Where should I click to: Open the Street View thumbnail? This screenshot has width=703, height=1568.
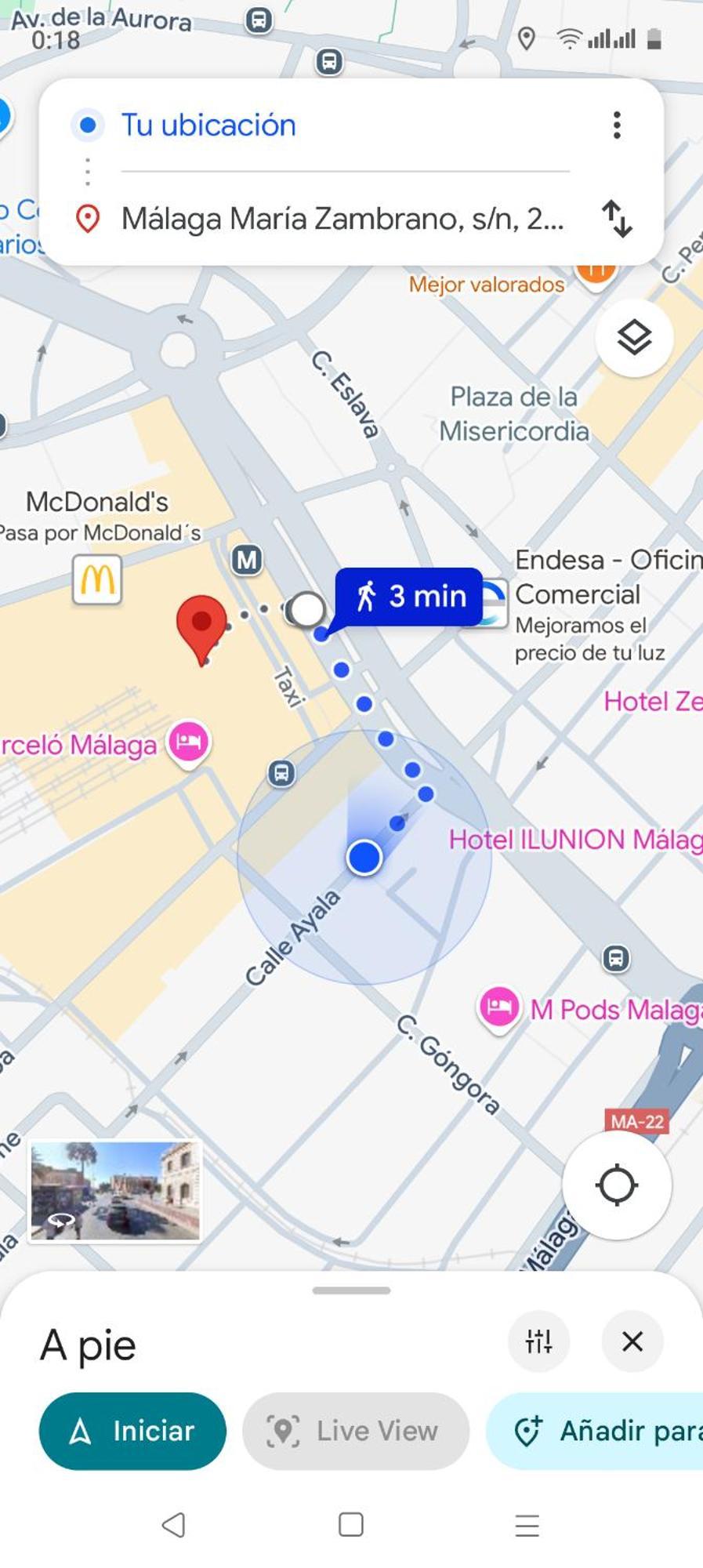coord(115,1190)
